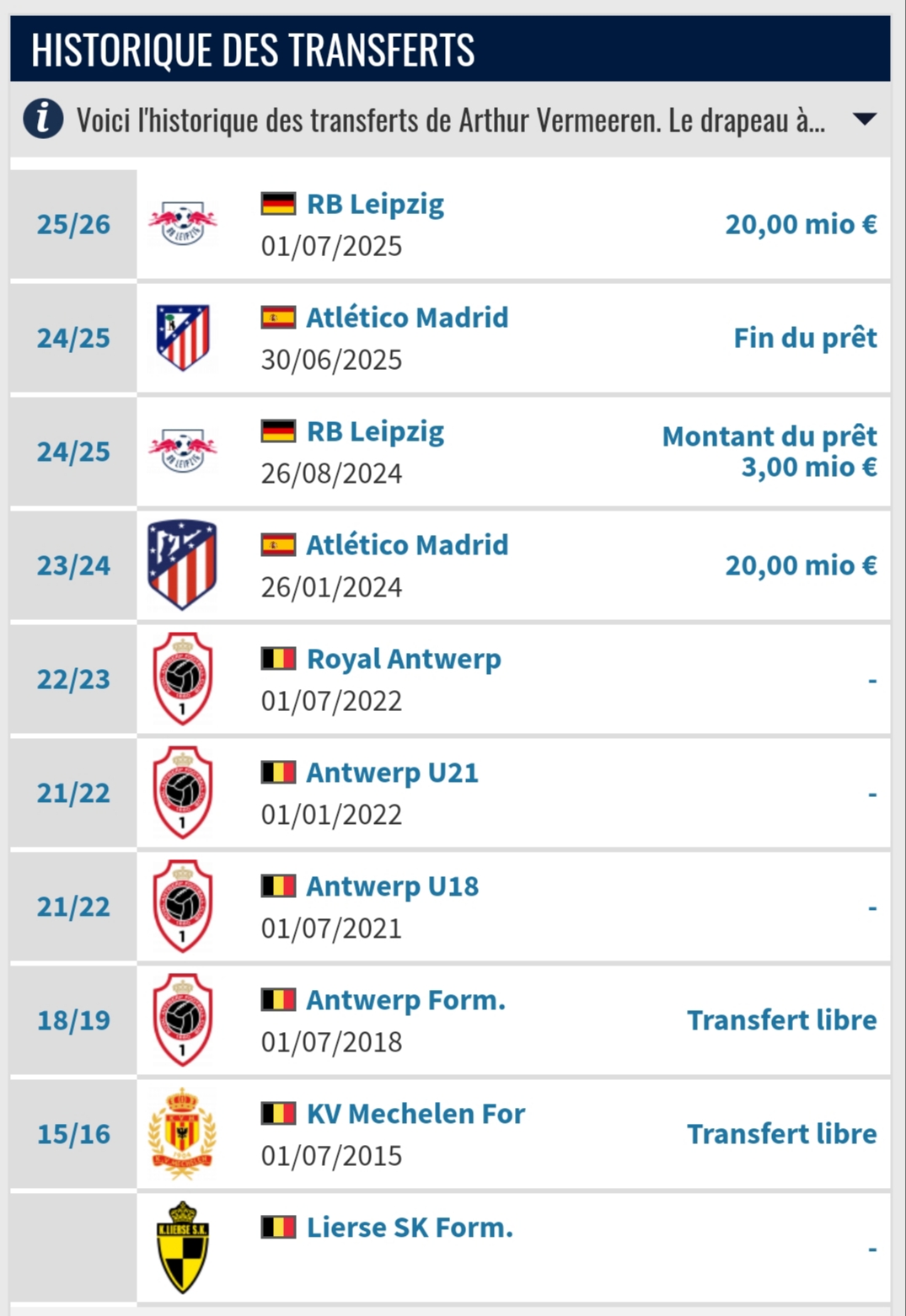View the Transfert libre detail for 18/19

pos(781,1020)
